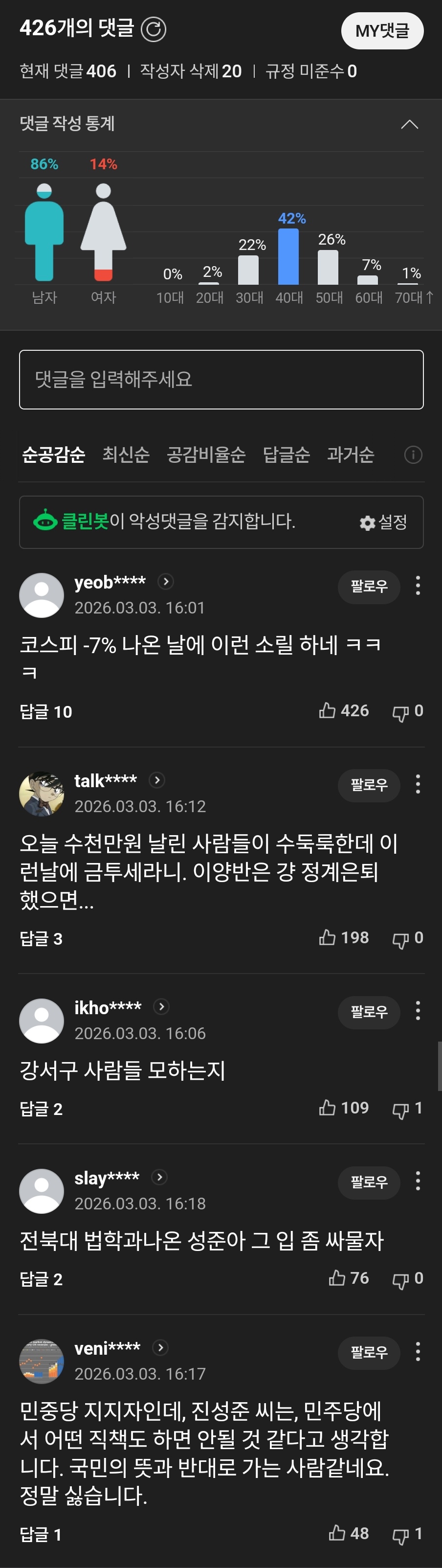Show the 순공감순 sorted comments
This screenshot has width=442, height=1568.
[53, 454]
